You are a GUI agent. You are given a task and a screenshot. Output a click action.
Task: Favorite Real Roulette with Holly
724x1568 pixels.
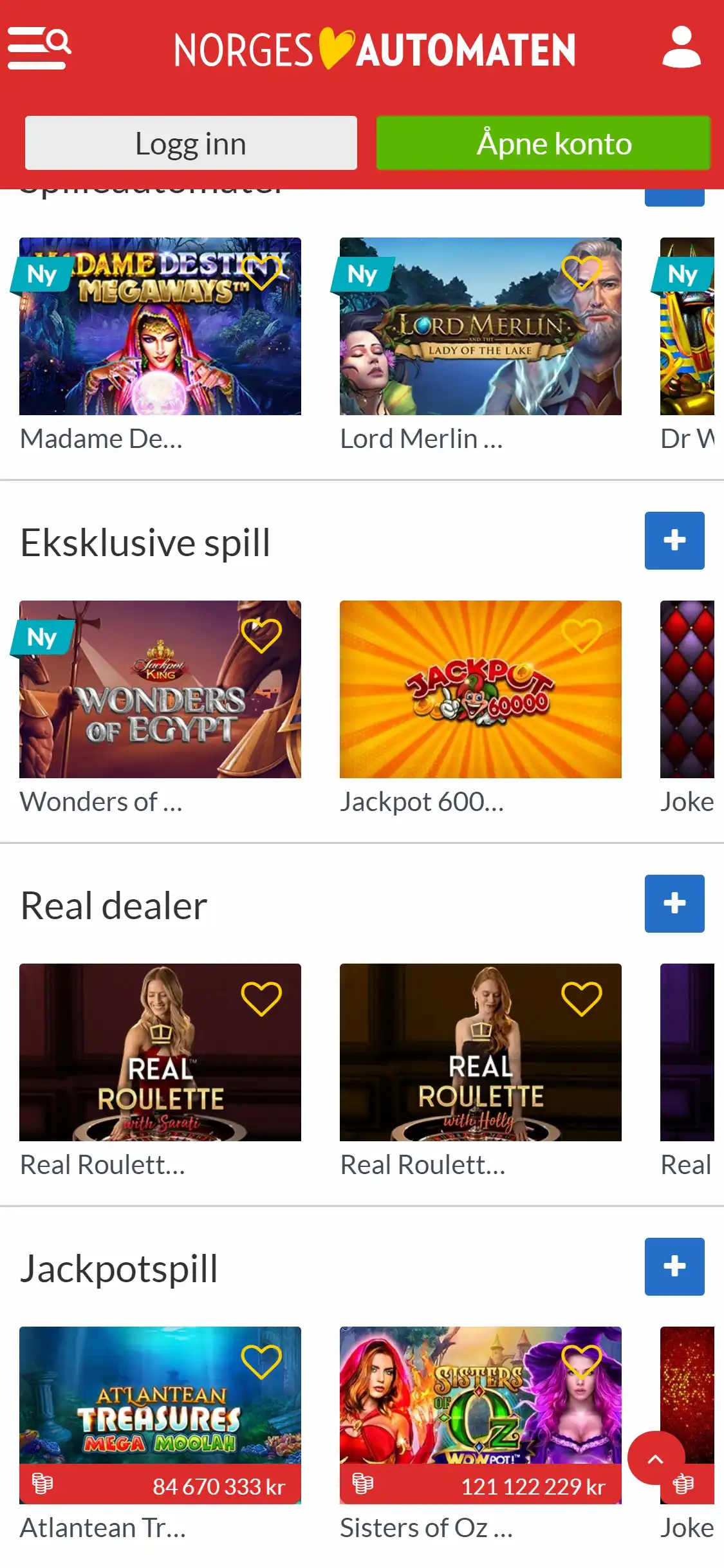pyautogui.click(x=581, y=998)
